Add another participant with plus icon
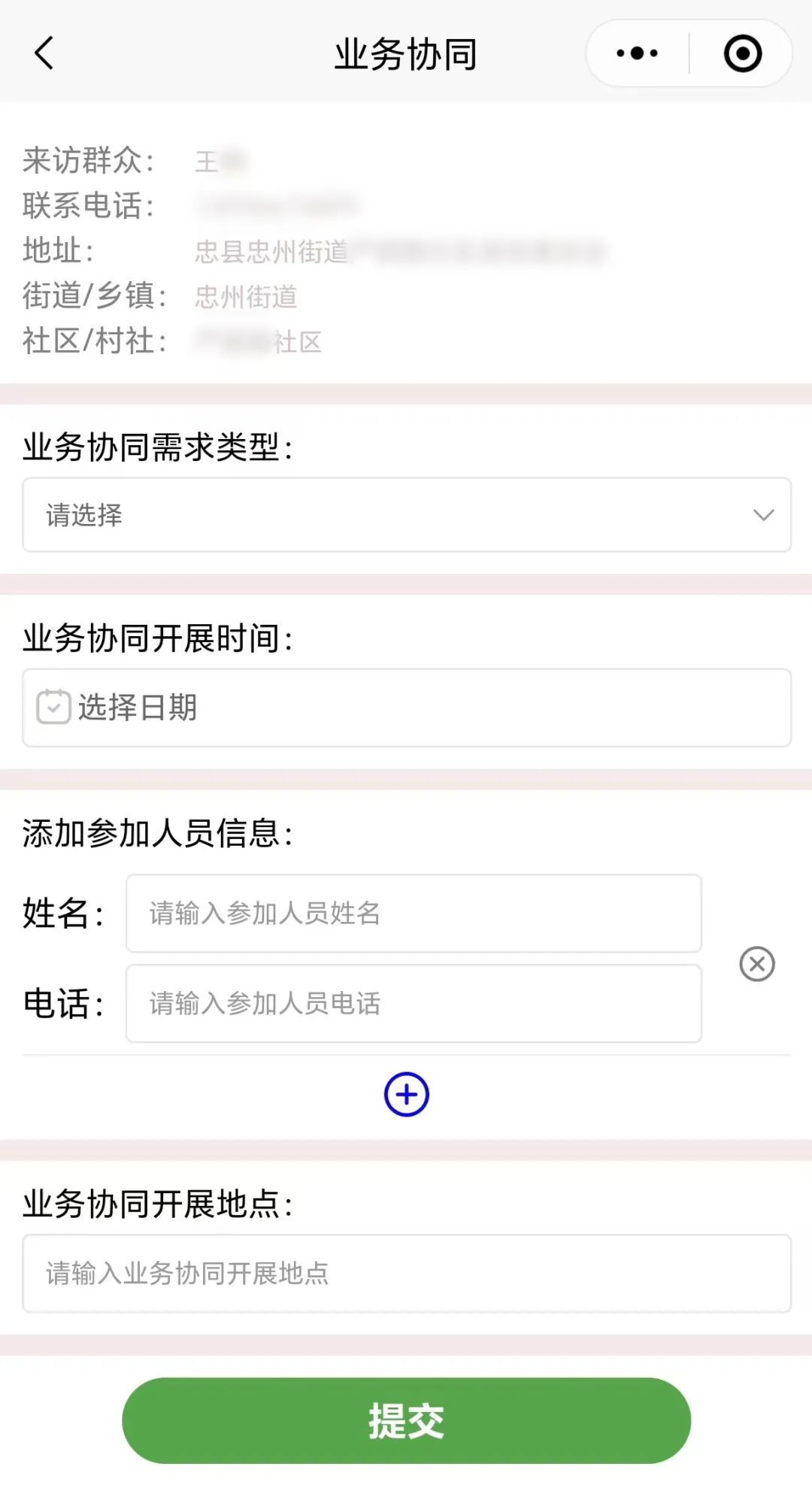The width and height of the screenshot is (812, 1503). [x=406, y=1094]
